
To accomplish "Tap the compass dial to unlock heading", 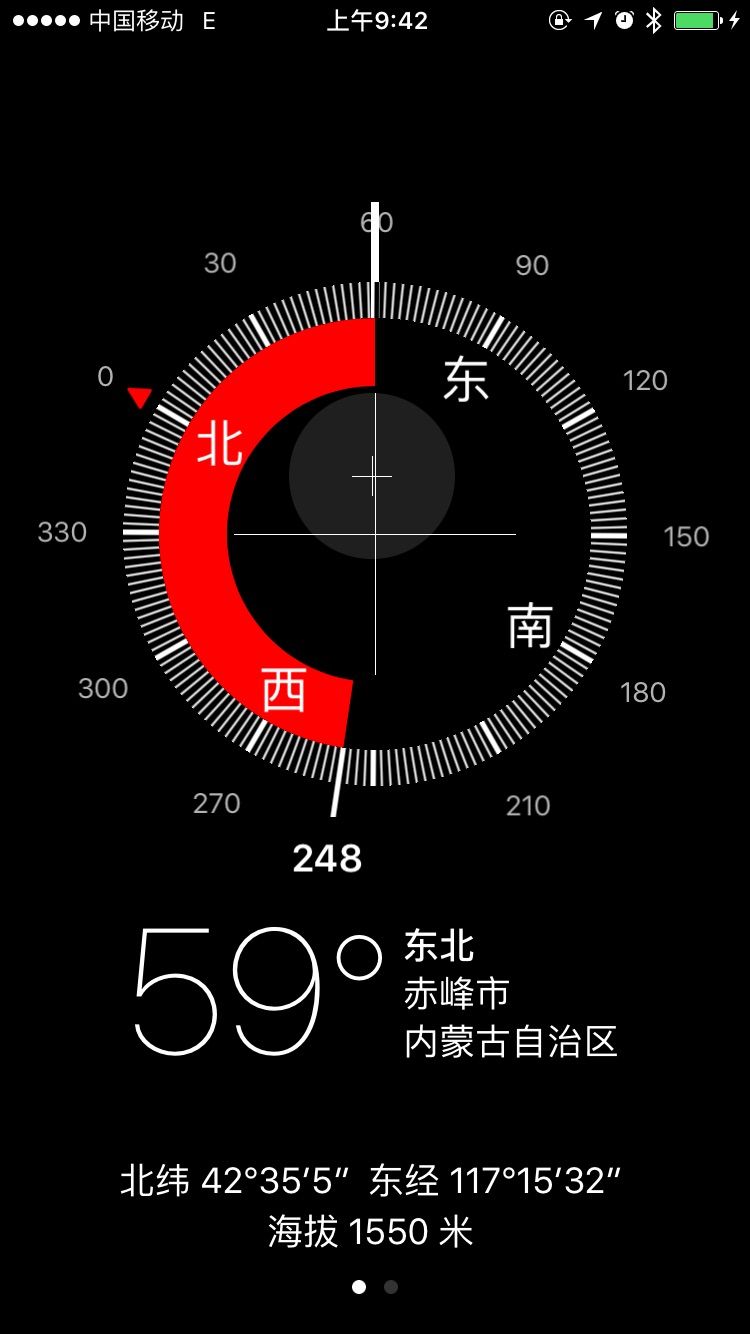I will click(375, 534).
